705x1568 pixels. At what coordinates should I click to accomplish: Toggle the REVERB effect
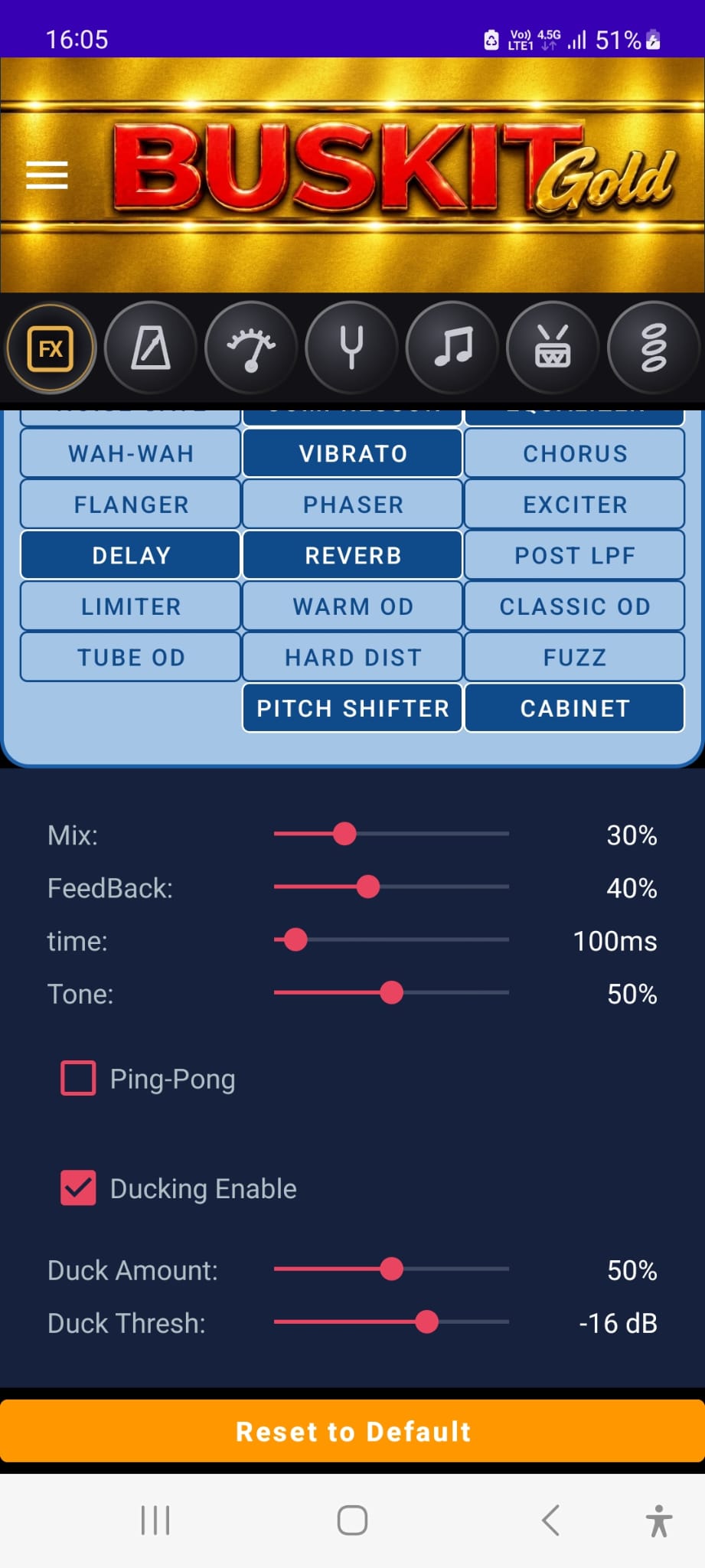(x=353, y=555)
